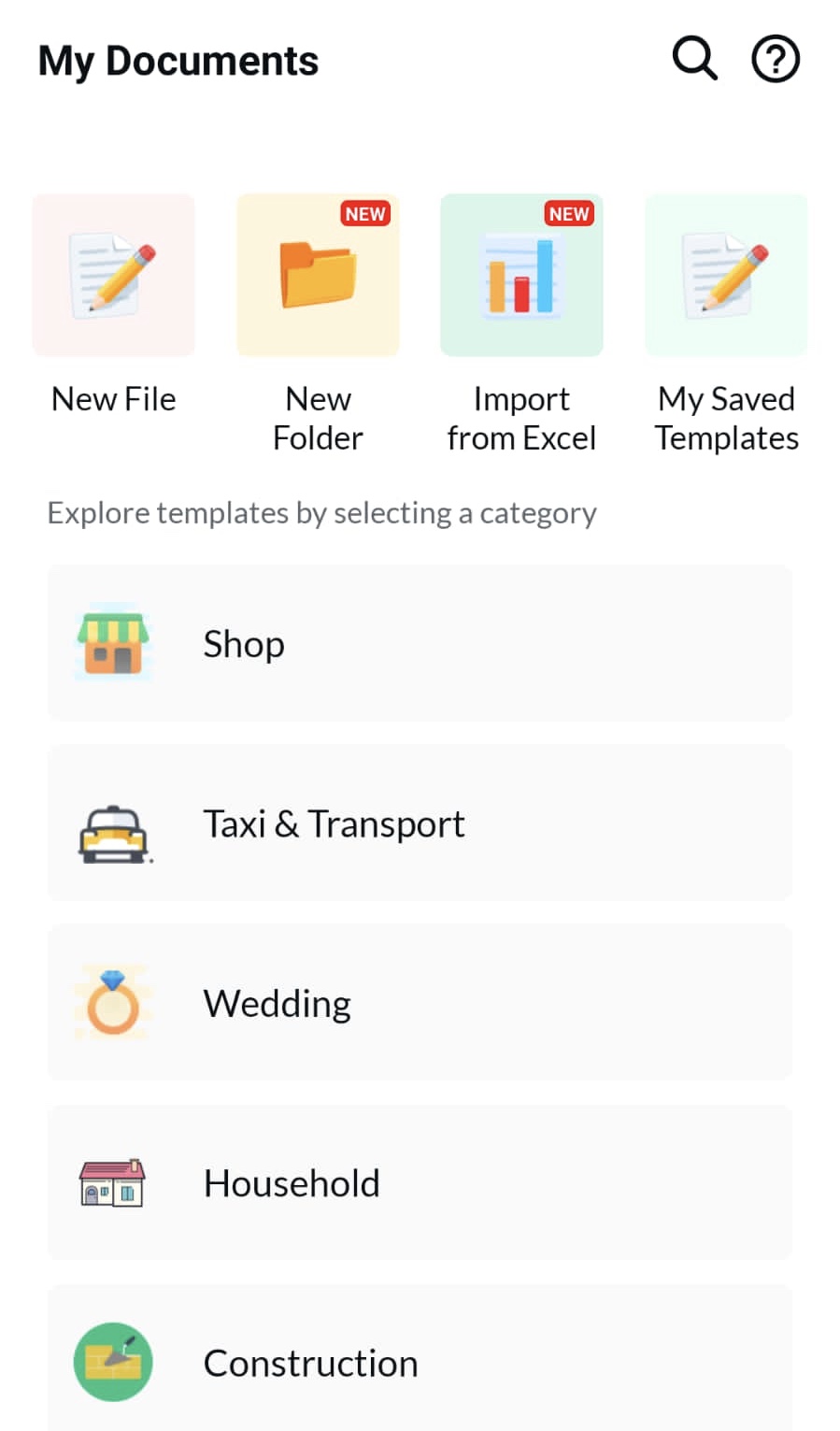Select the Taxi & Transport category

pyautogui.click(x=419, y=823)
